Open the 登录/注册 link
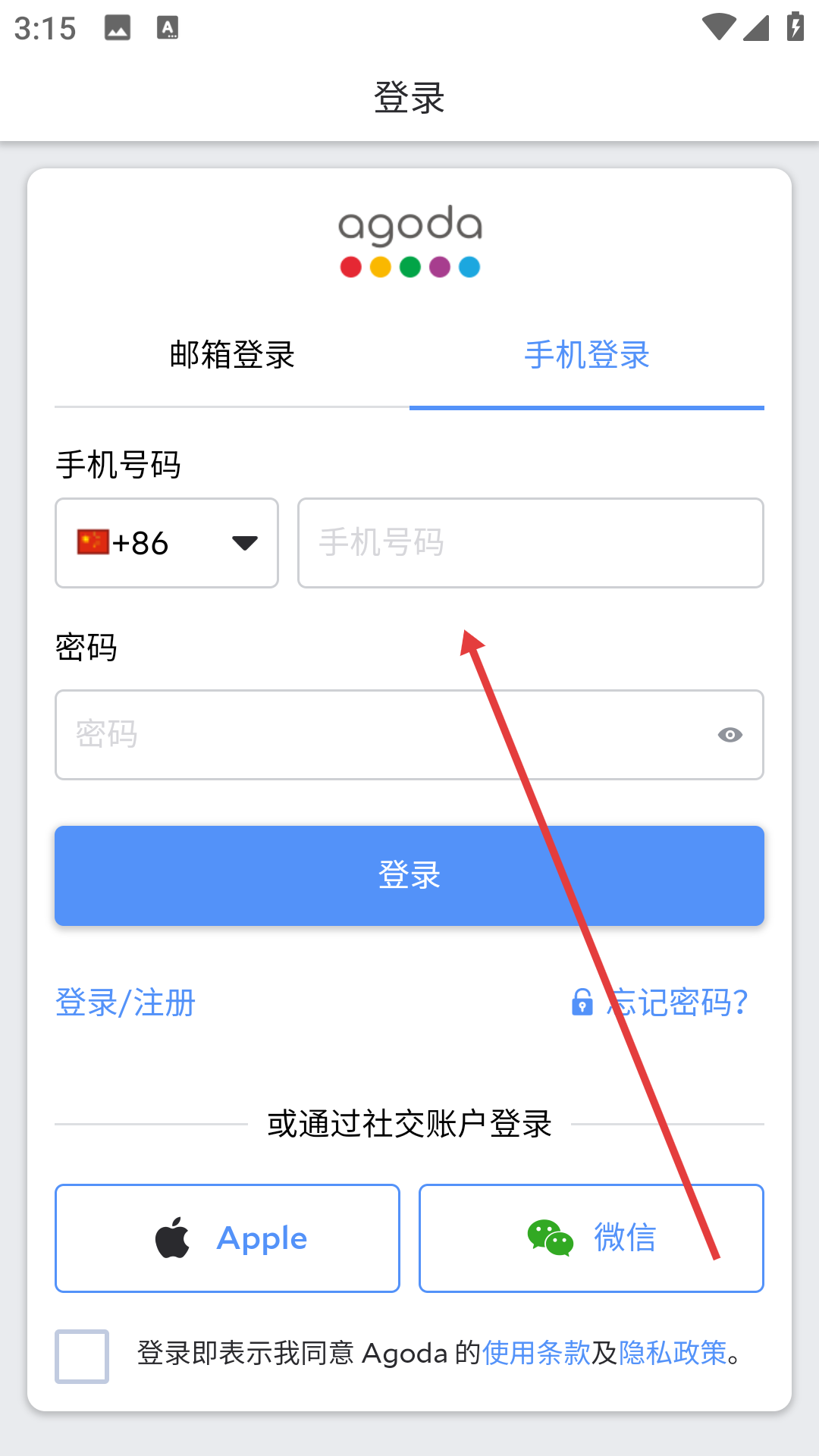Viewport: 819px width, 1456px height. pos(126,1003)
